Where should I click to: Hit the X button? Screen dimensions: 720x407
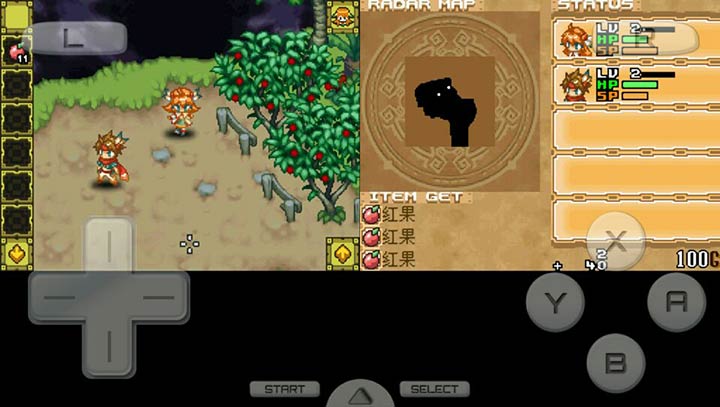coord(615,240)
